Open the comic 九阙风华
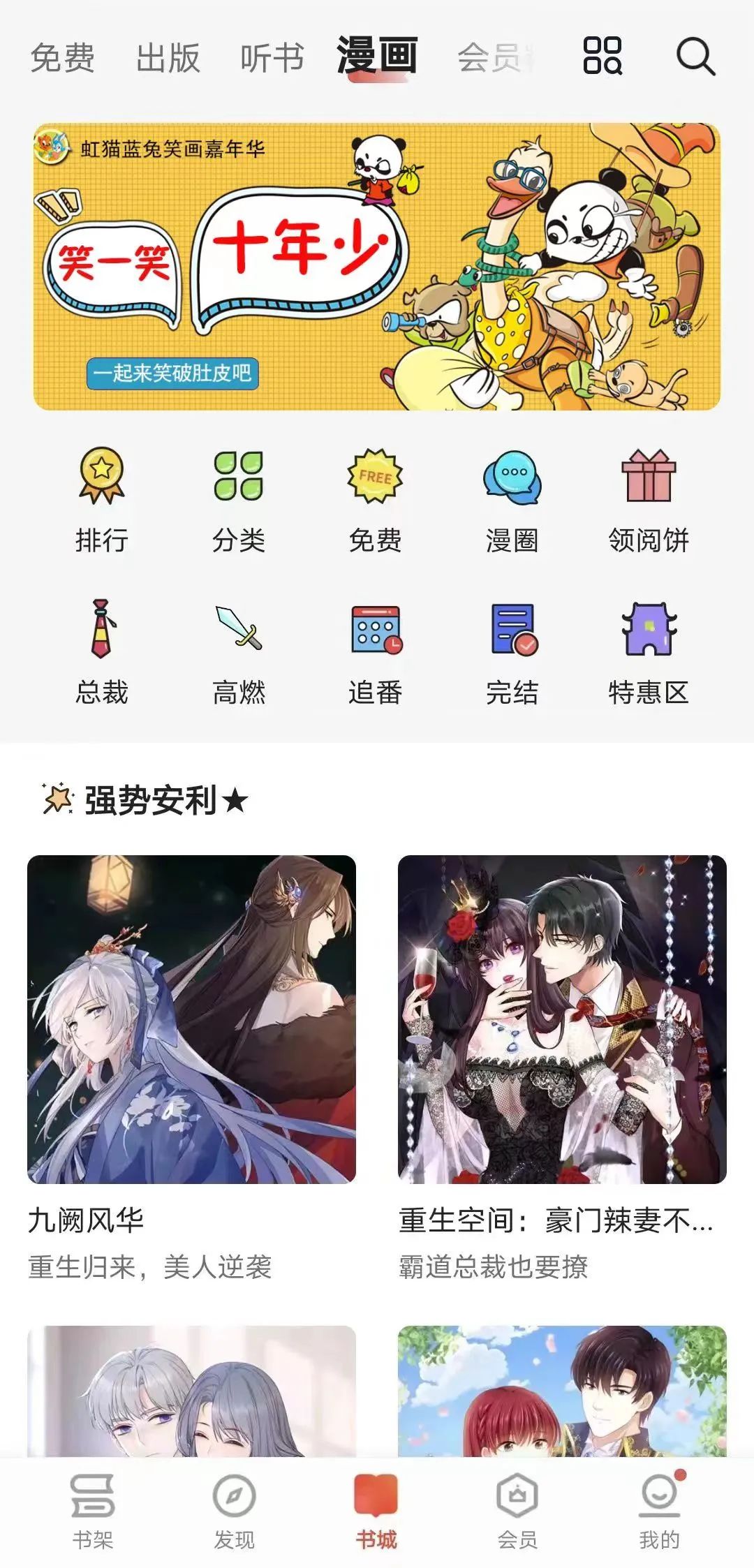Image resolution: width=754 pixels, height=1568 pixels. click(x=191, y=1019)
